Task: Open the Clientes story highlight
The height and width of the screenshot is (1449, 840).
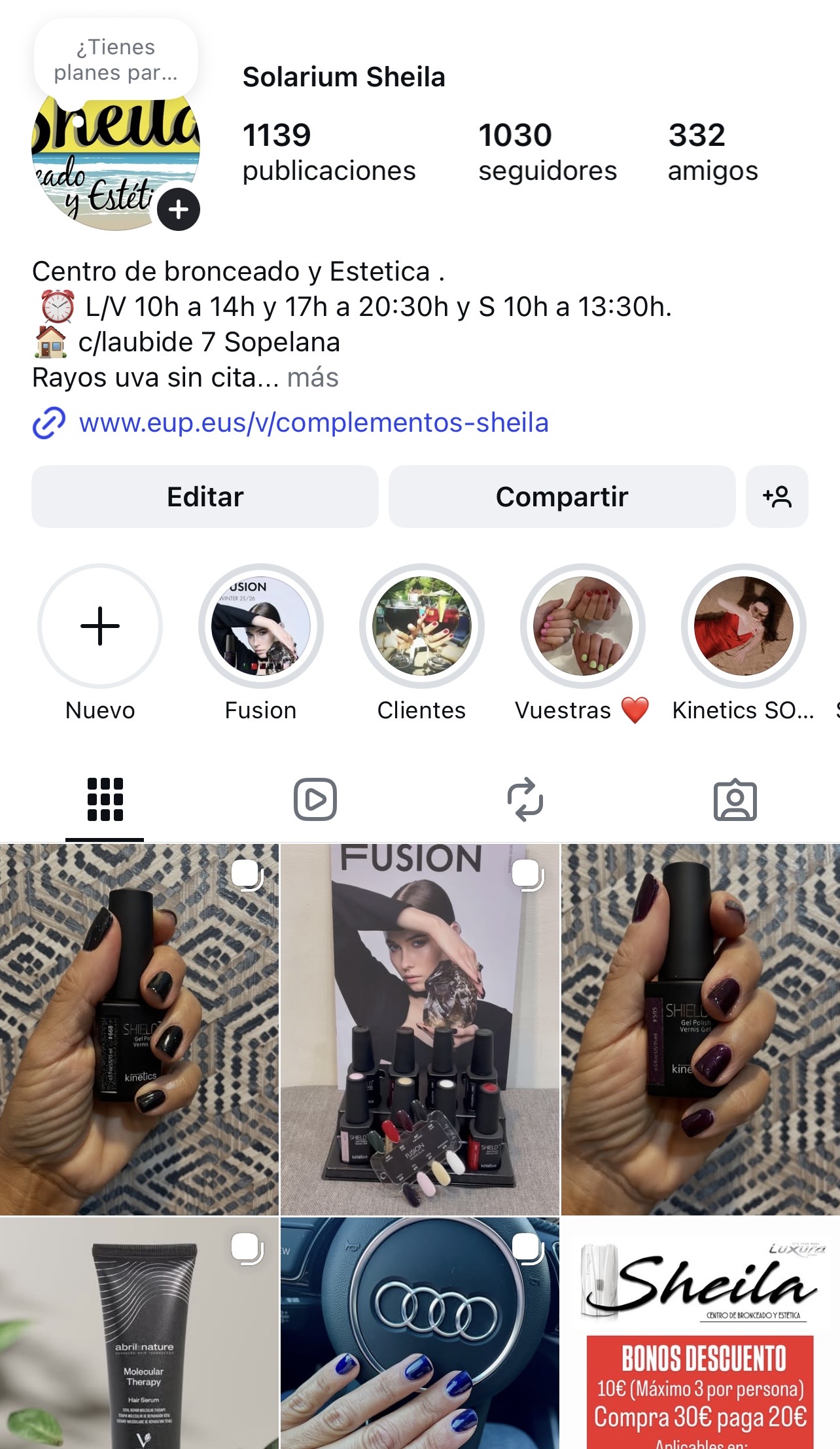Action: click(x=422, y=626)
